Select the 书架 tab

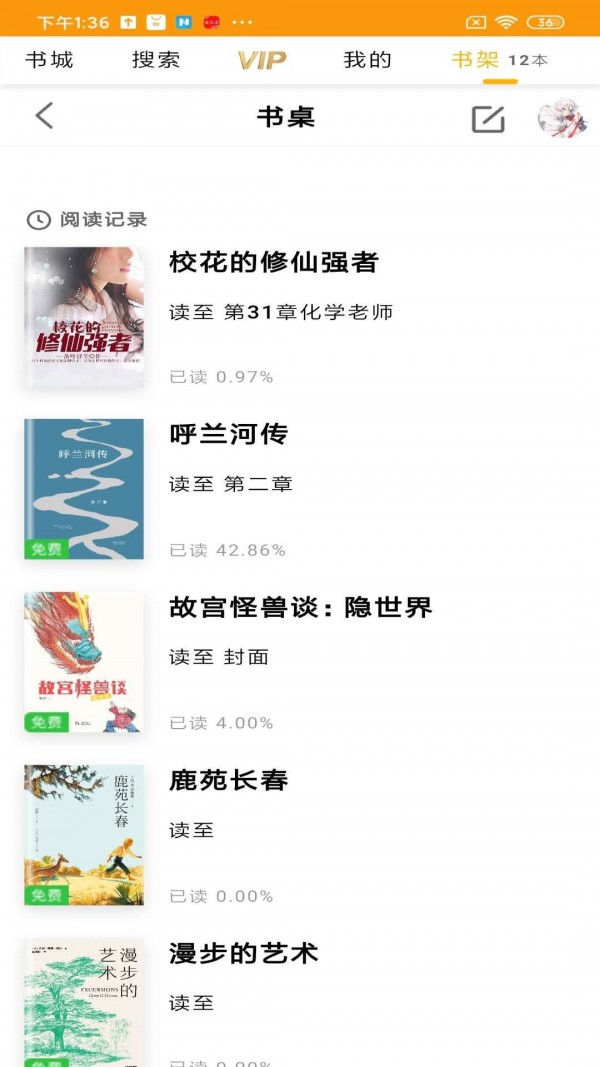(x=476, y=60)
